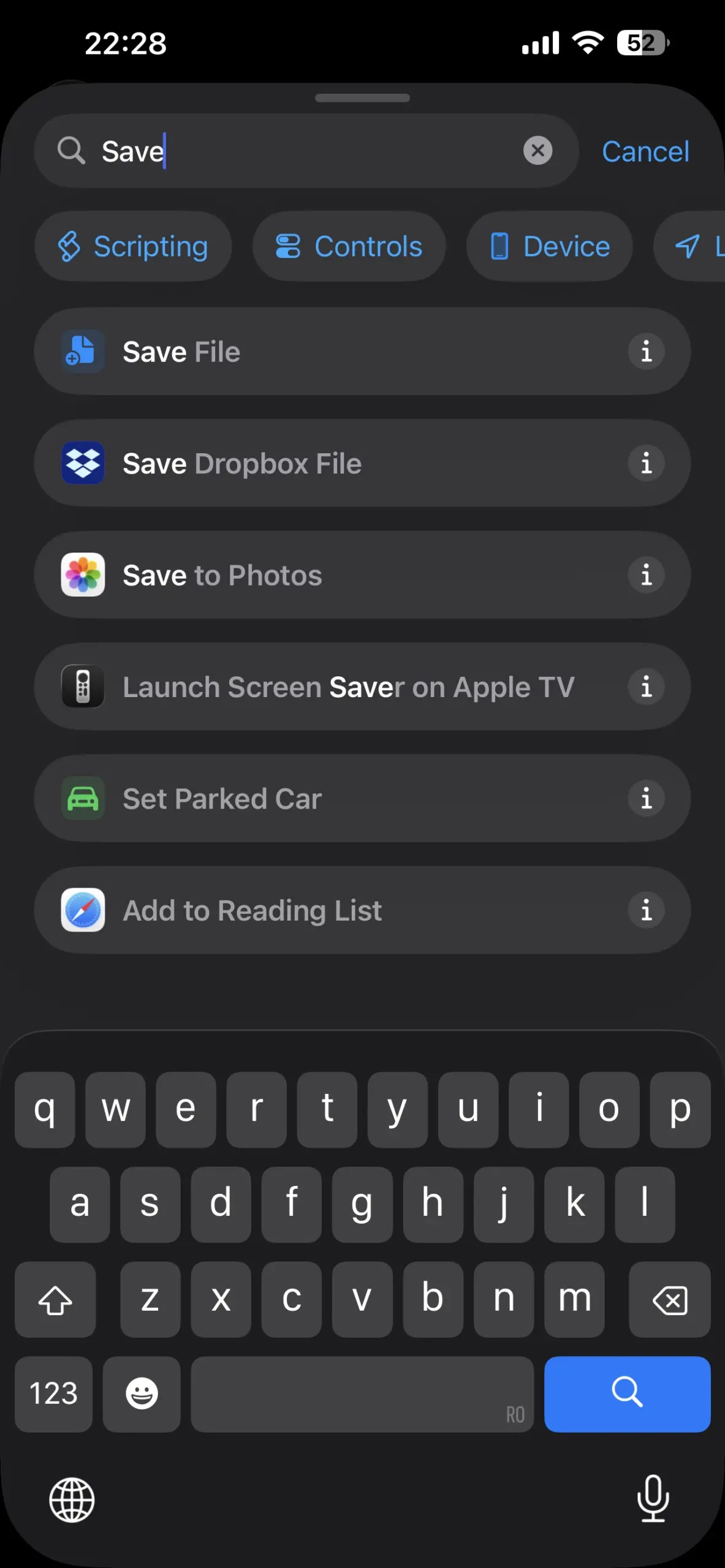
Task: Tap the Save search input field
Action: [306, 151]
